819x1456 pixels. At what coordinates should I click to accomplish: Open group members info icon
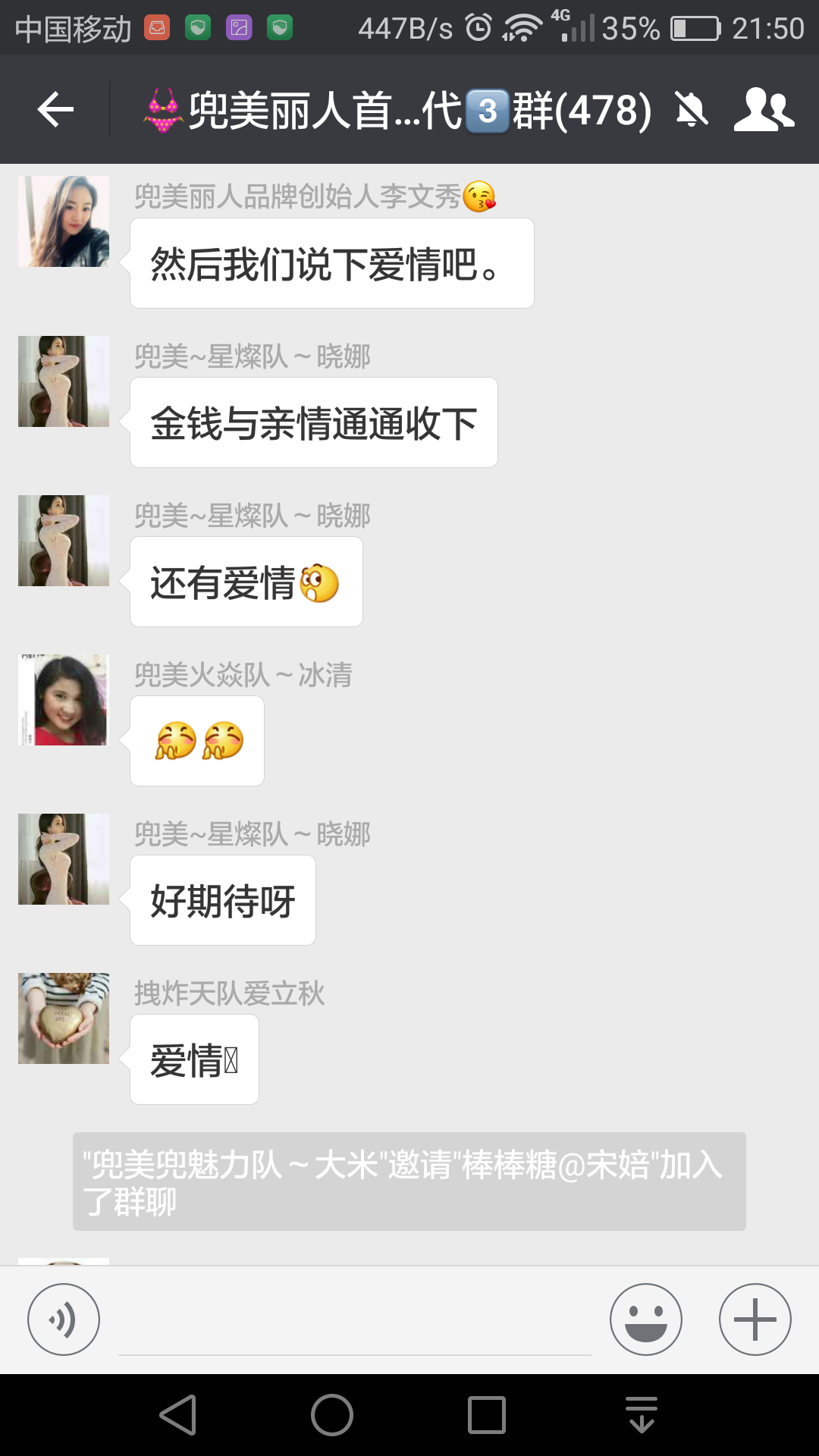(763, 111)
